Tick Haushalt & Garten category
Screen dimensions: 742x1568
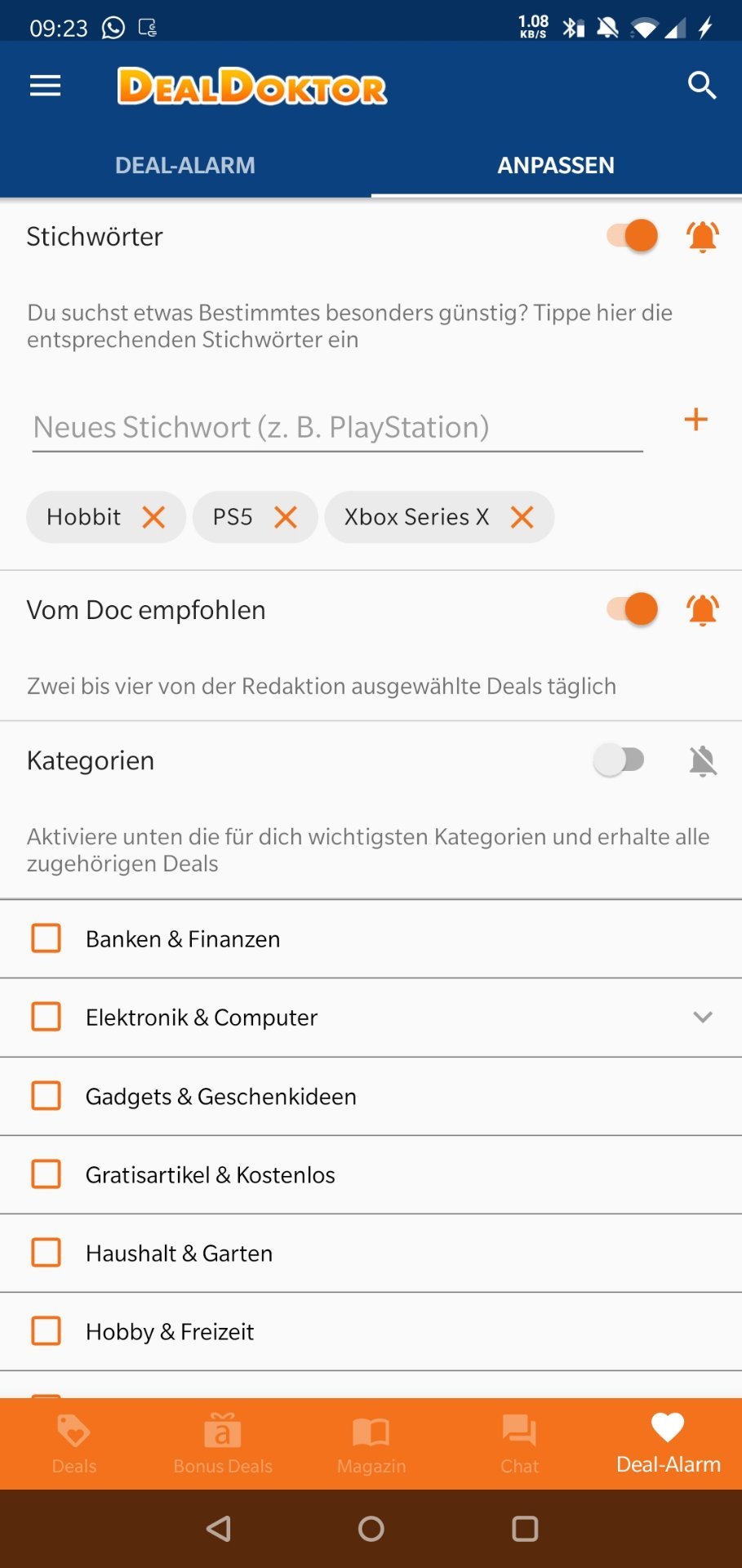46,1253
